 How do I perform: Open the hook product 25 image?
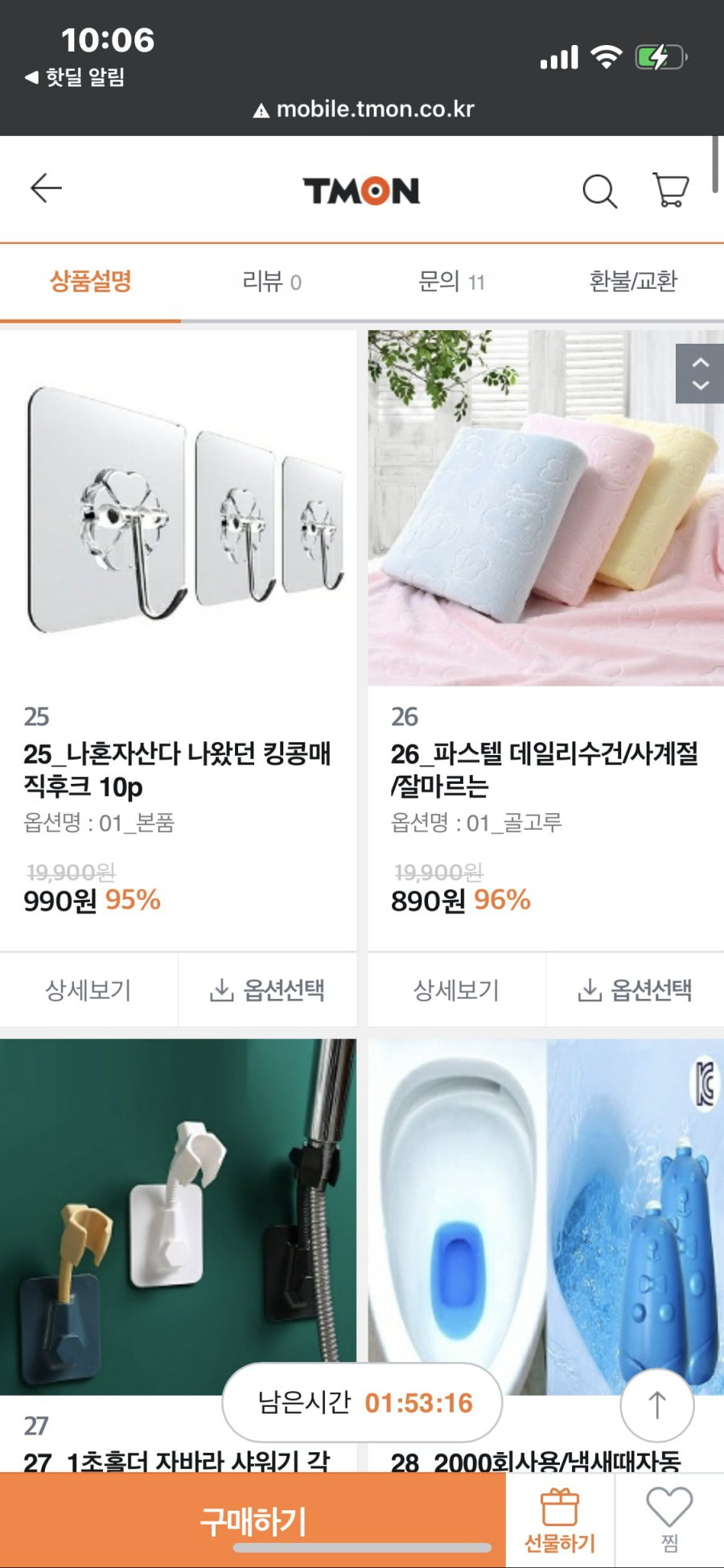pos(179,509)
